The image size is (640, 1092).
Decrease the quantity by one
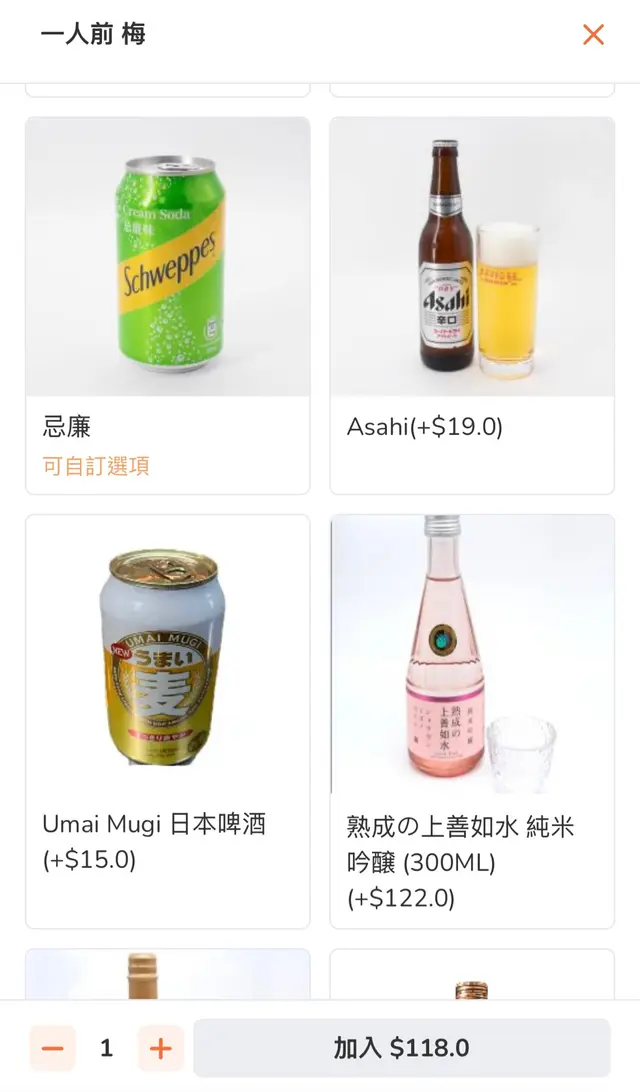52,1048
